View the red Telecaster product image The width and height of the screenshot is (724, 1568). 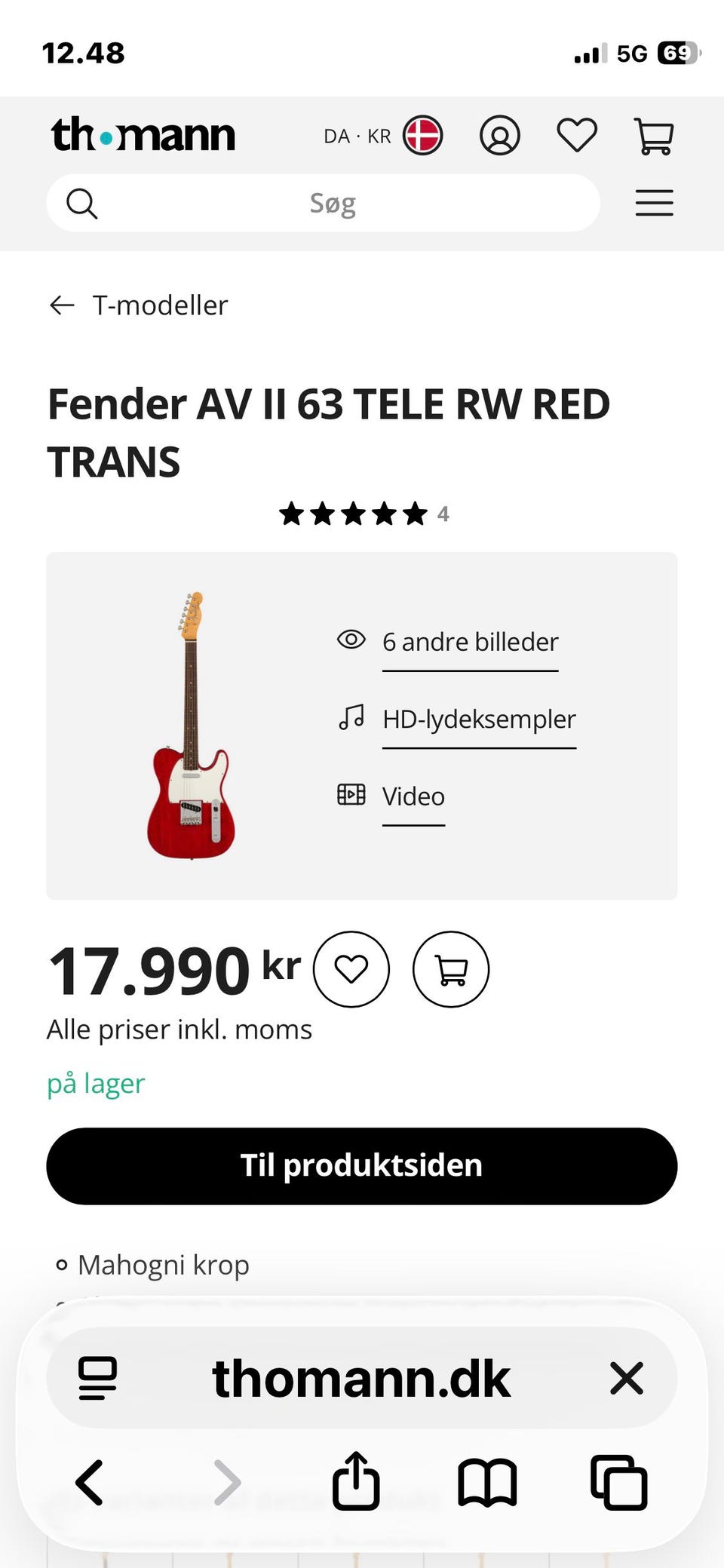[191, 726]
